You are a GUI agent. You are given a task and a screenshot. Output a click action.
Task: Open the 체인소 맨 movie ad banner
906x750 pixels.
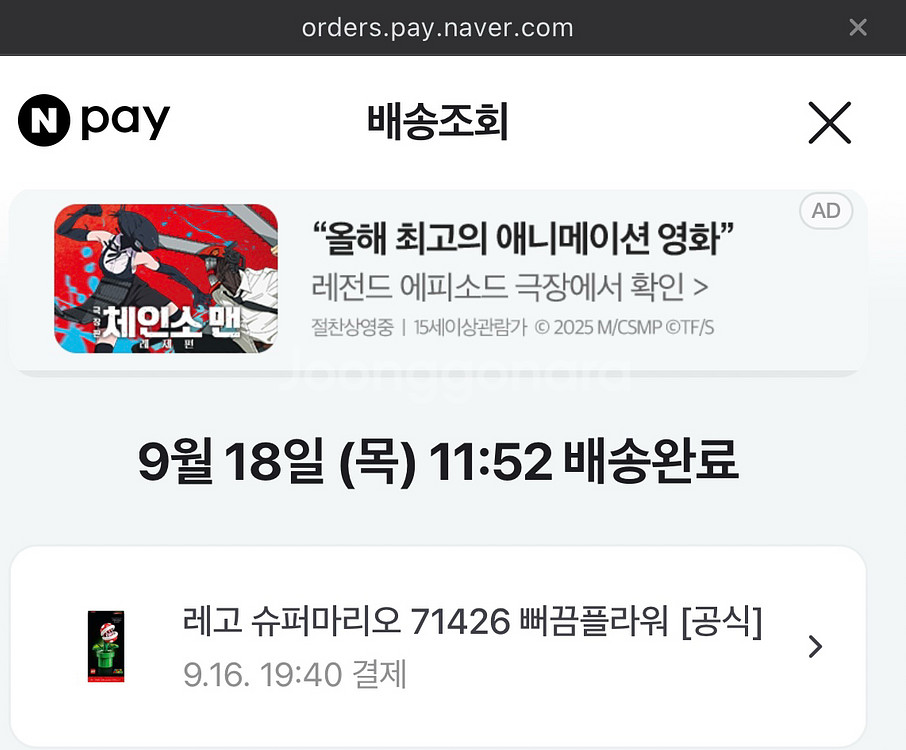439,282
